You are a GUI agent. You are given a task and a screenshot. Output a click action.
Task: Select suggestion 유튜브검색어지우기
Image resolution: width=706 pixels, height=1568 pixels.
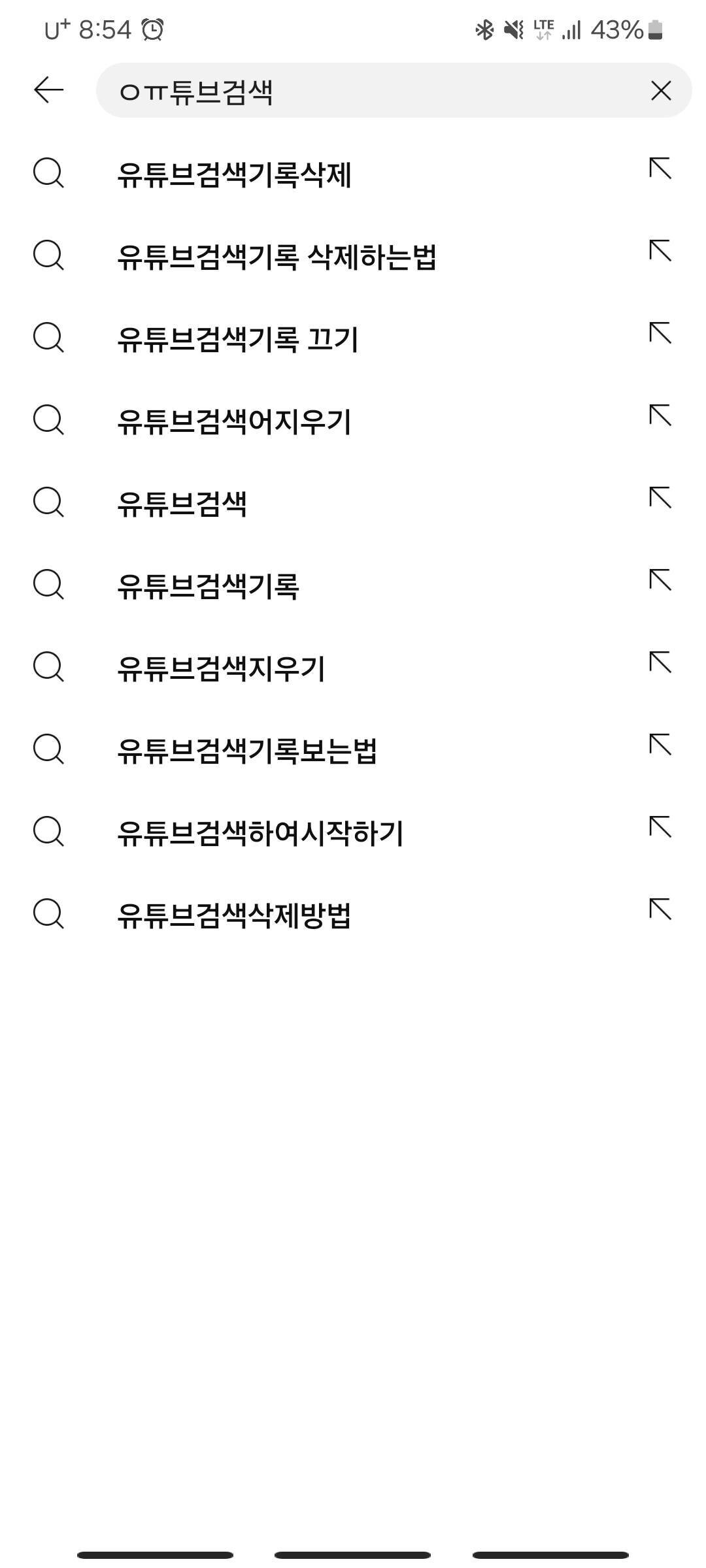click(x=235, y=421)
